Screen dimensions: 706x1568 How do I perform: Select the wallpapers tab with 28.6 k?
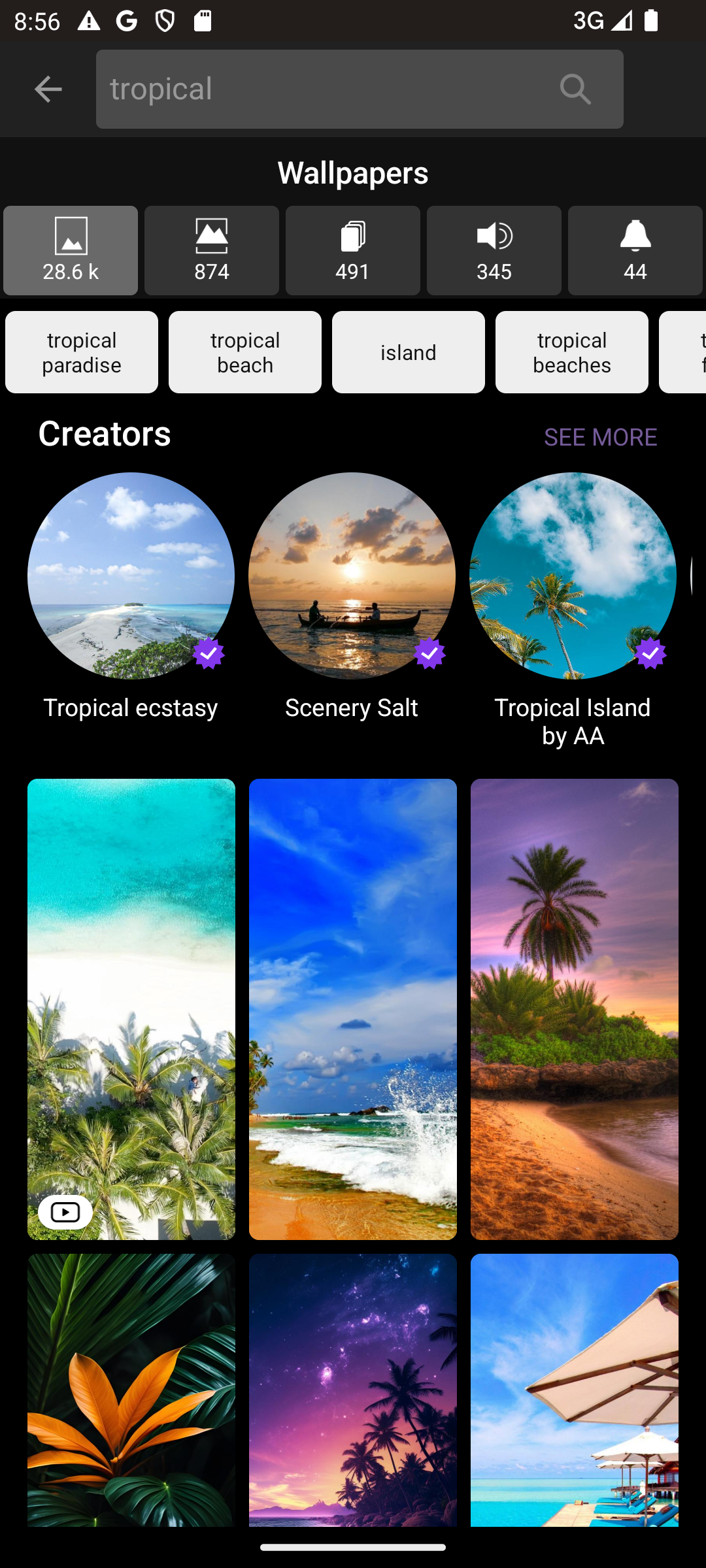(71, 251)
